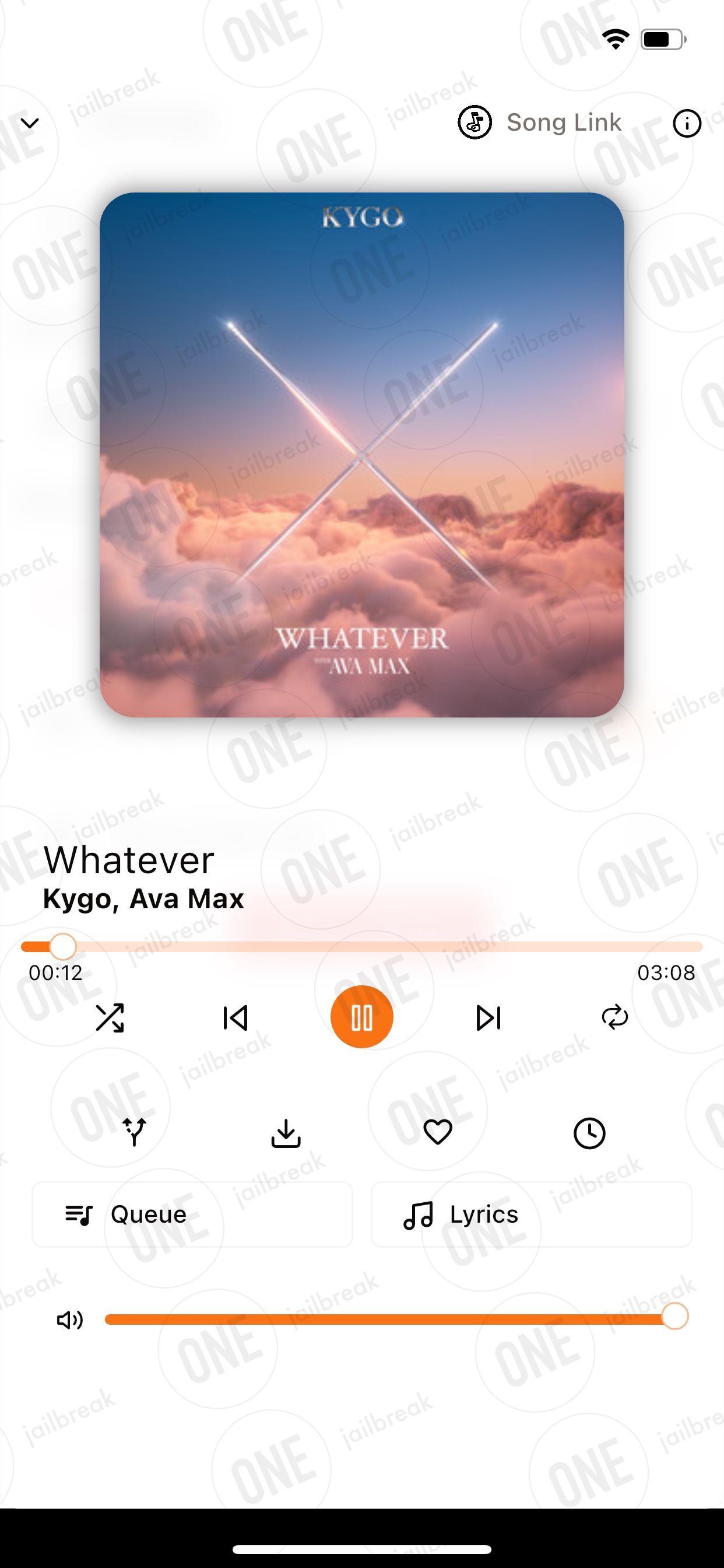This screenshot has height=1568, width=724.
Task: Open the Queue
Action: coord(192,1214)
